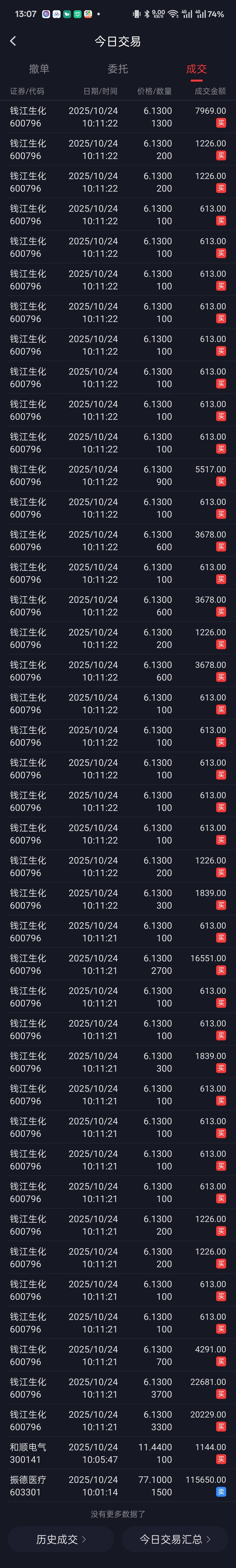Switch to the 委托 tab
Screen dimensions: 236x1568
tap(118, 69)
